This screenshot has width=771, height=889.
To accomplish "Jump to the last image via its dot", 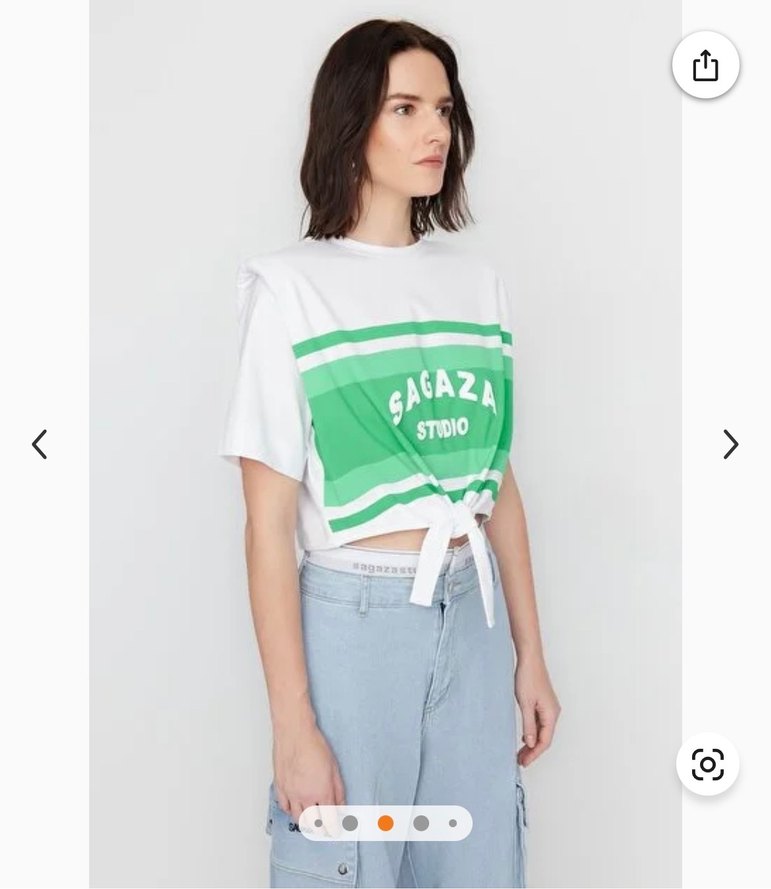I will 452,825.
